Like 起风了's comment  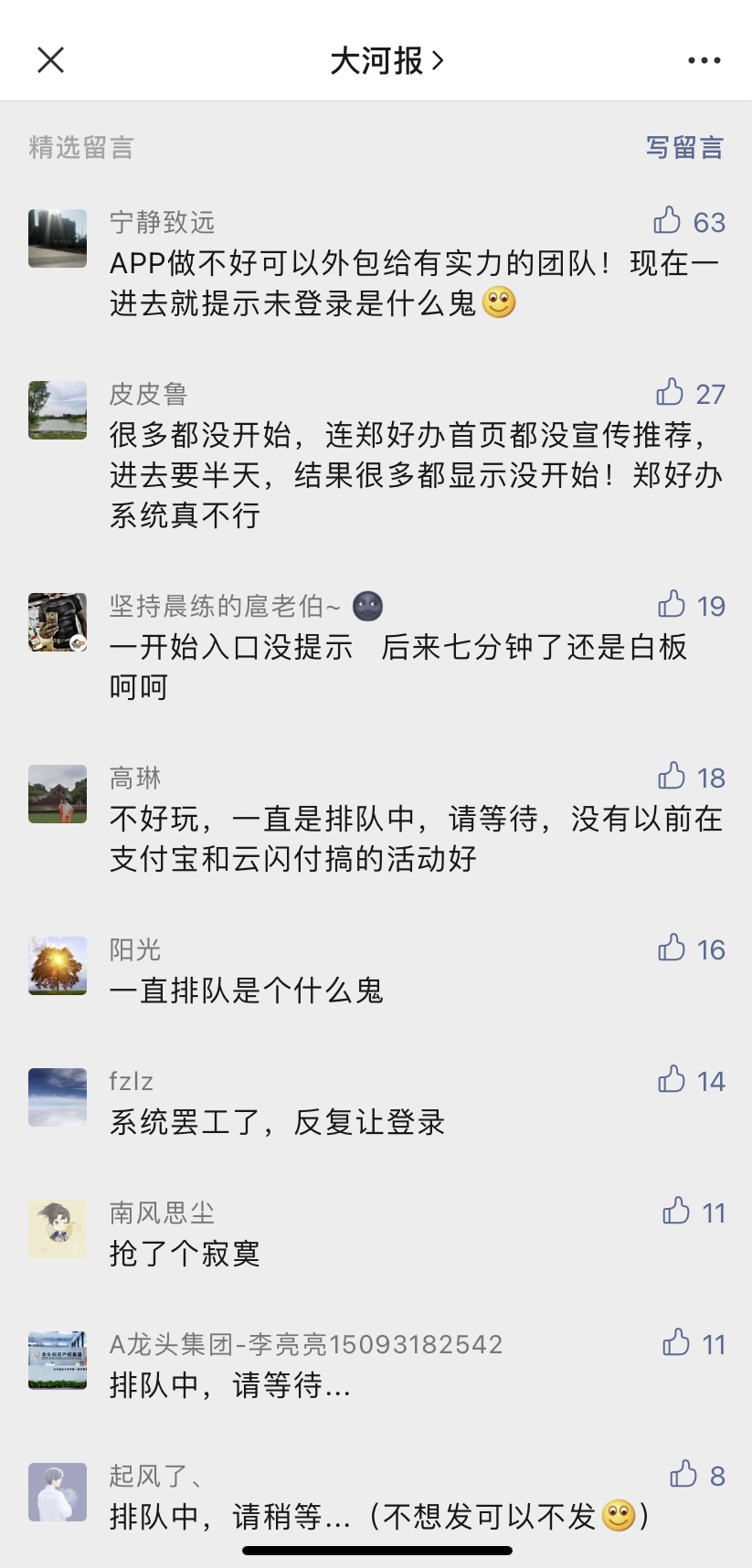(x=683, y=1475)
